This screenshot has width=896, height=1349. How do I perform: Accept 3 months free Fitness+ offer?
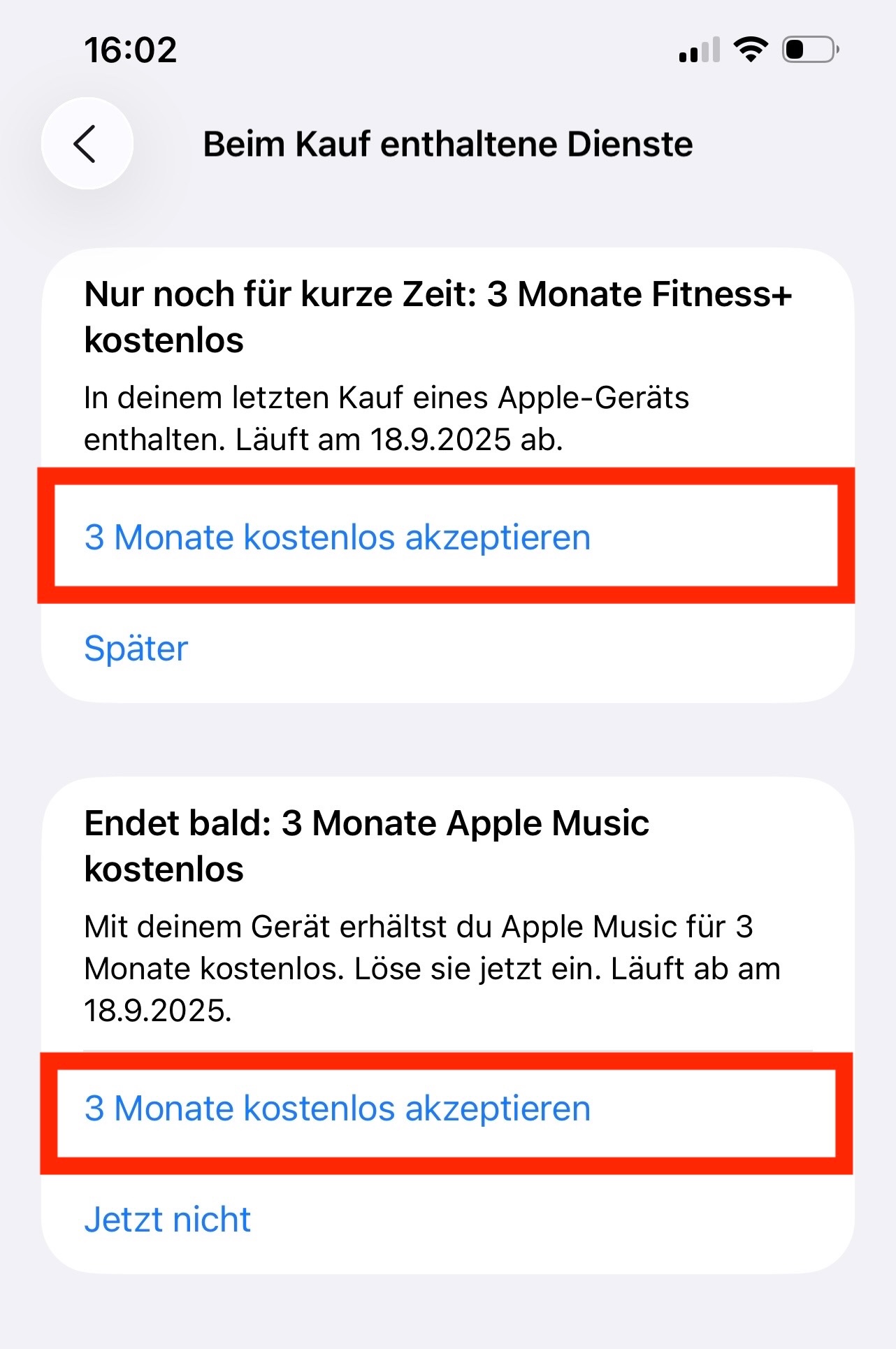coord(338,537)
